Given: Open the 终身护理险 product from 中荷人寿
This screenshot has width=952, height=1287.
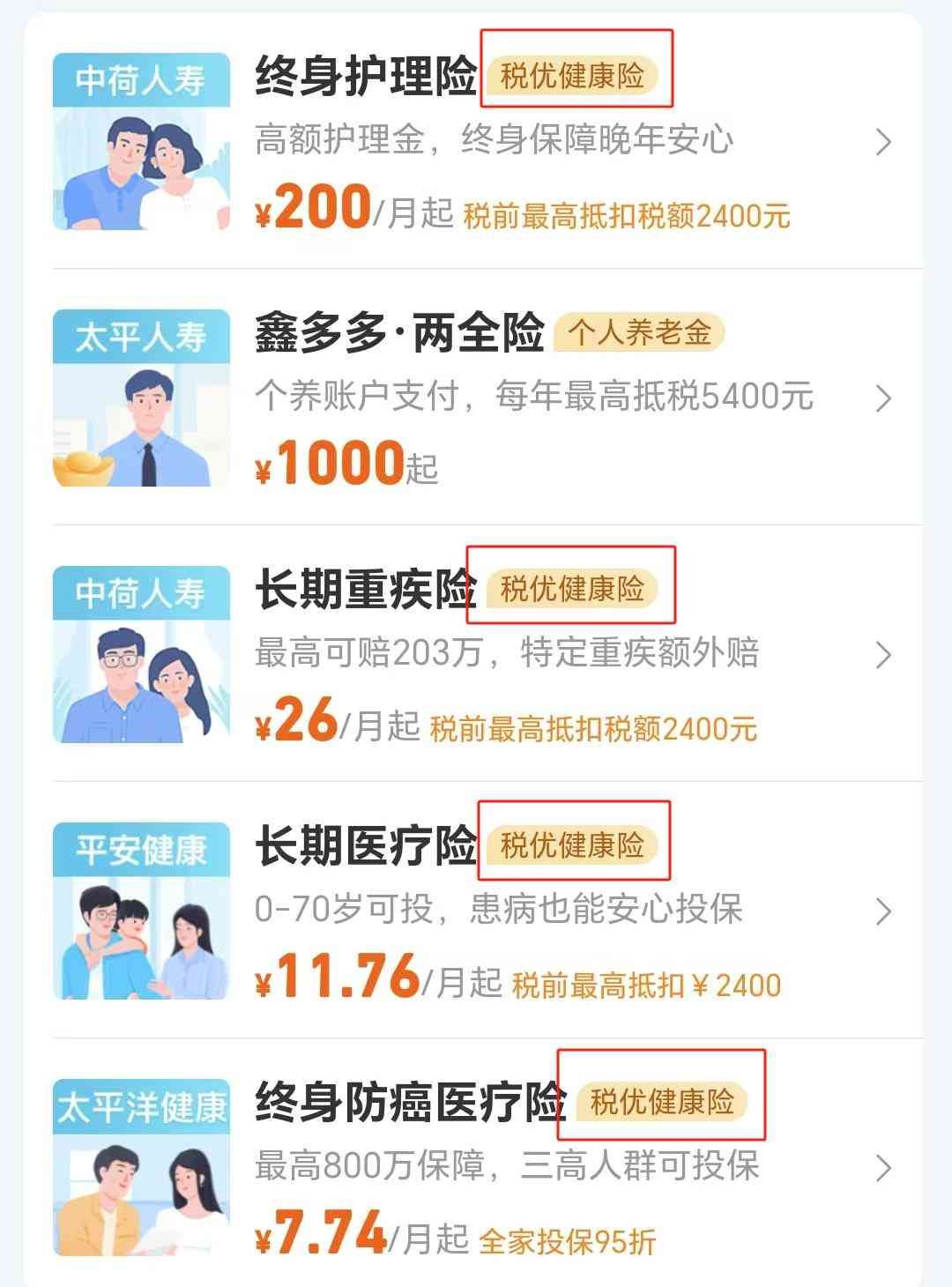Looking at the screenshot, I should coord(365,76).
